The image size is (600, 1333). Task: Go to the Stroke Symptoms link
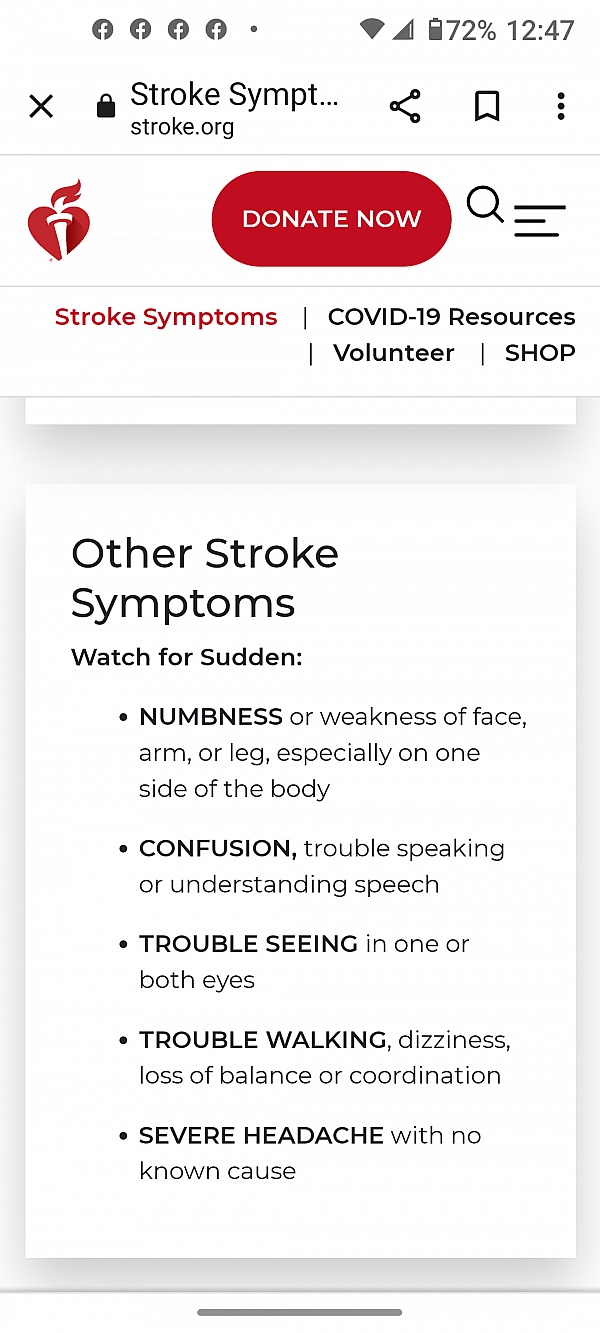coord(166,317)
